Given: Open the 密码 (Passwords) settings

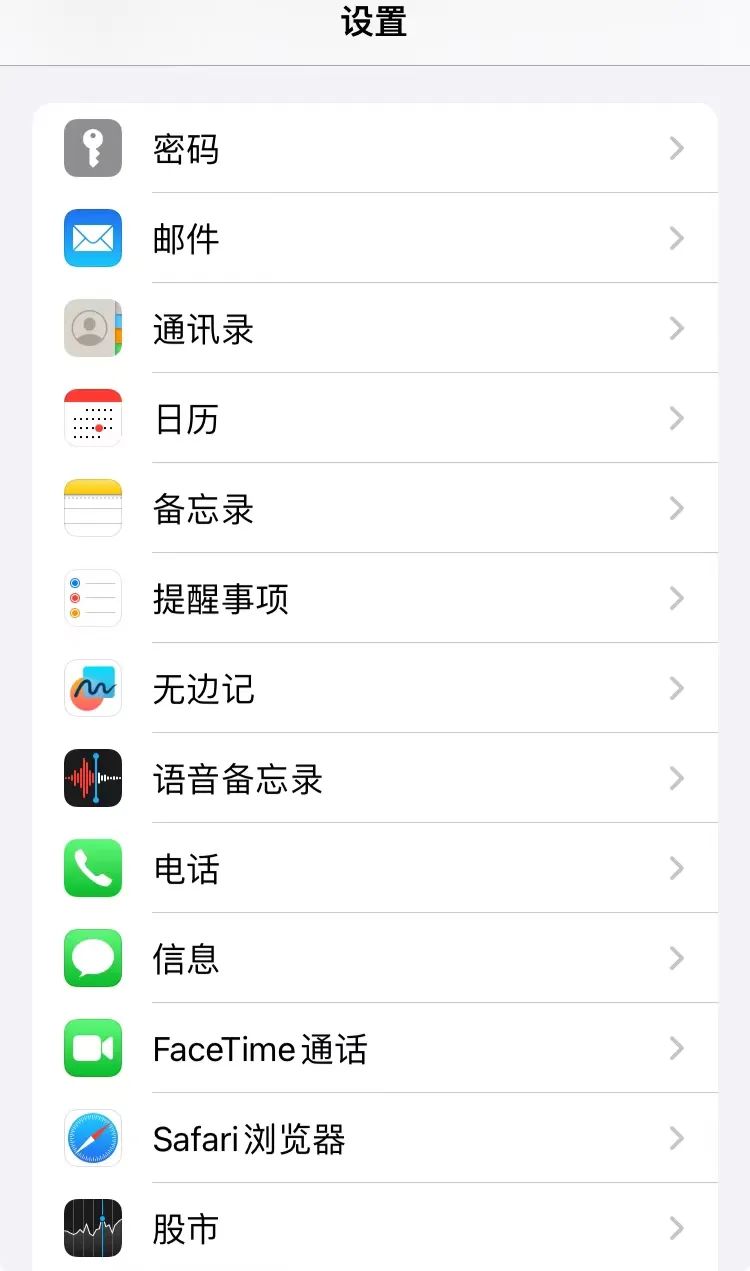Looking at the screenshot, I should tap(375, 148).
